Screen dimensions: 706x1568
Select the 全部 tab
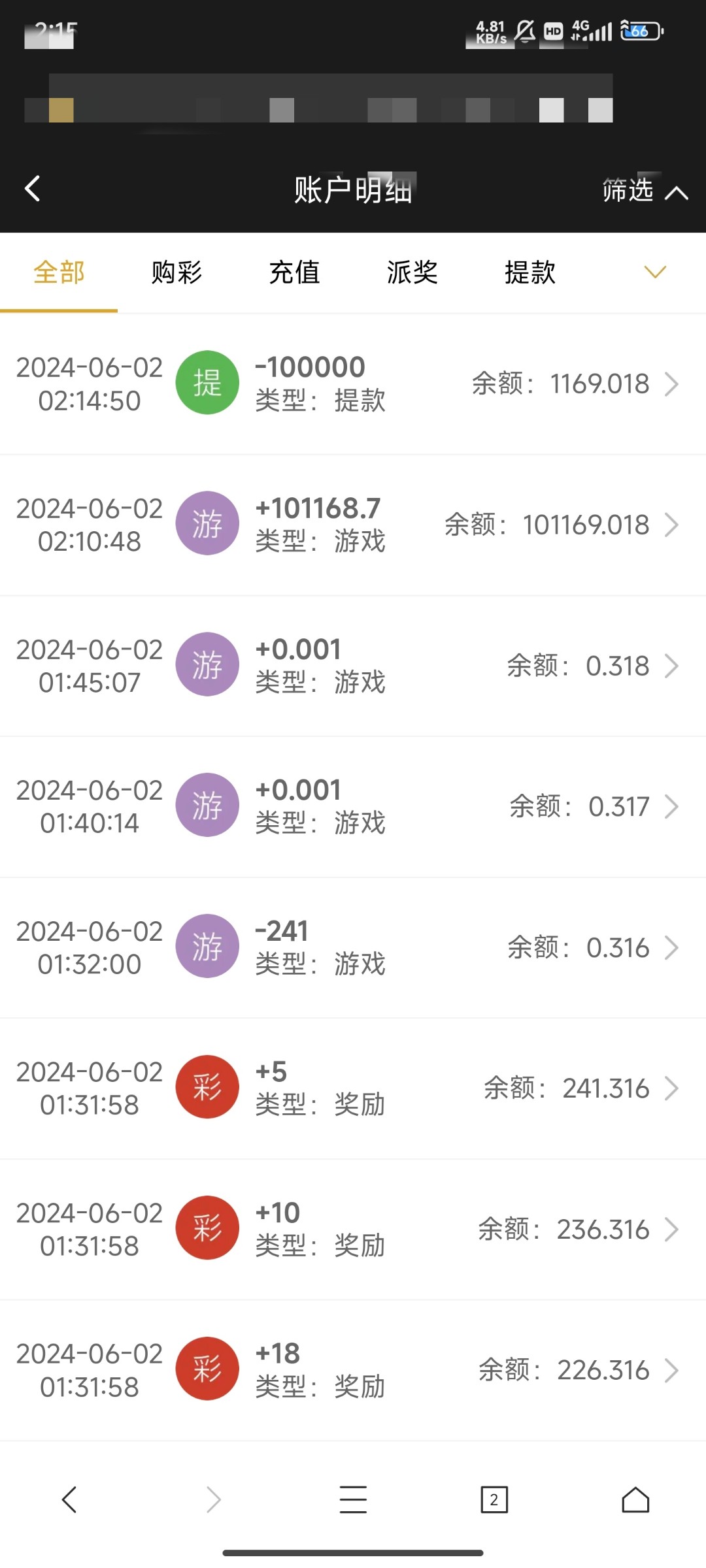(59, 272)
